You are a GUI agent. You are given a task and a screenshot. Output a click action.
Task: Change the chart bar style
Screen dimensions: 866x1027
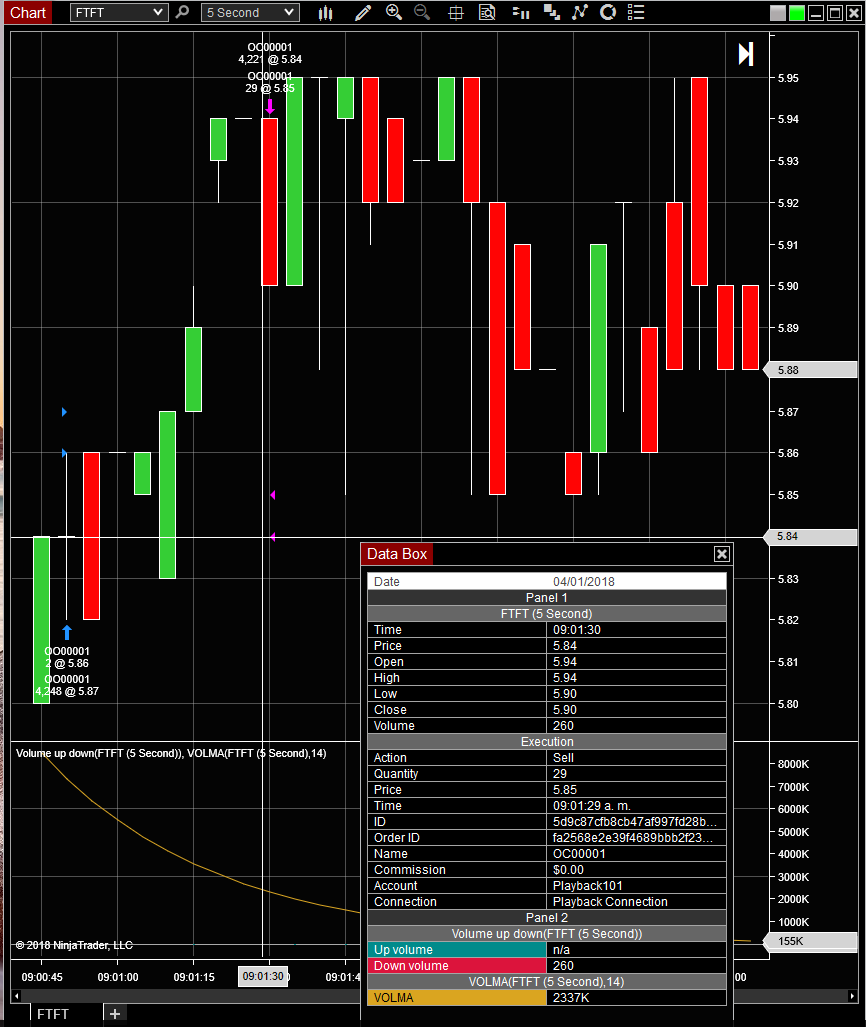pyautogui.click(x=325, y=13)
